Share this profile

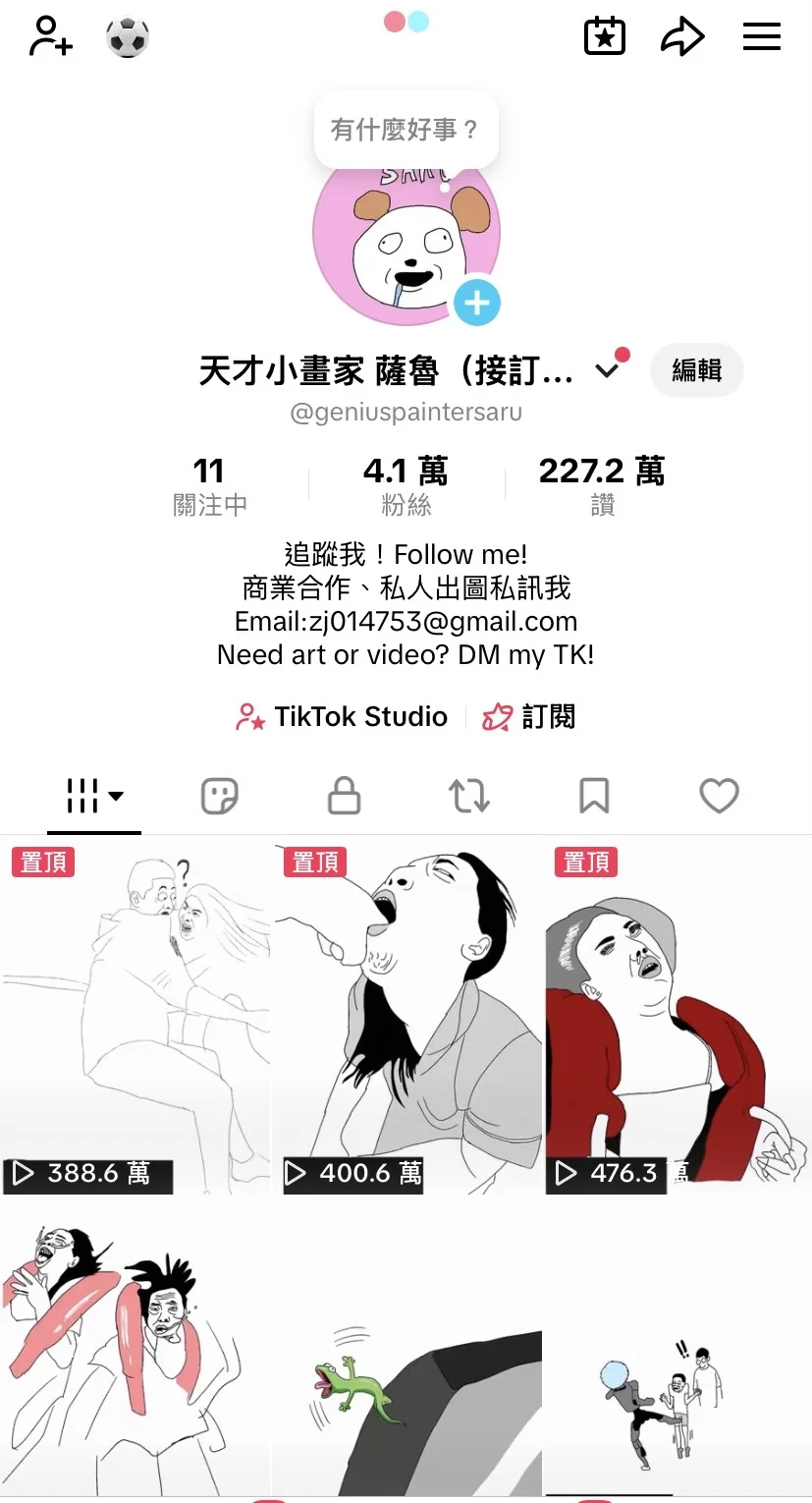[x=682, y=37]
